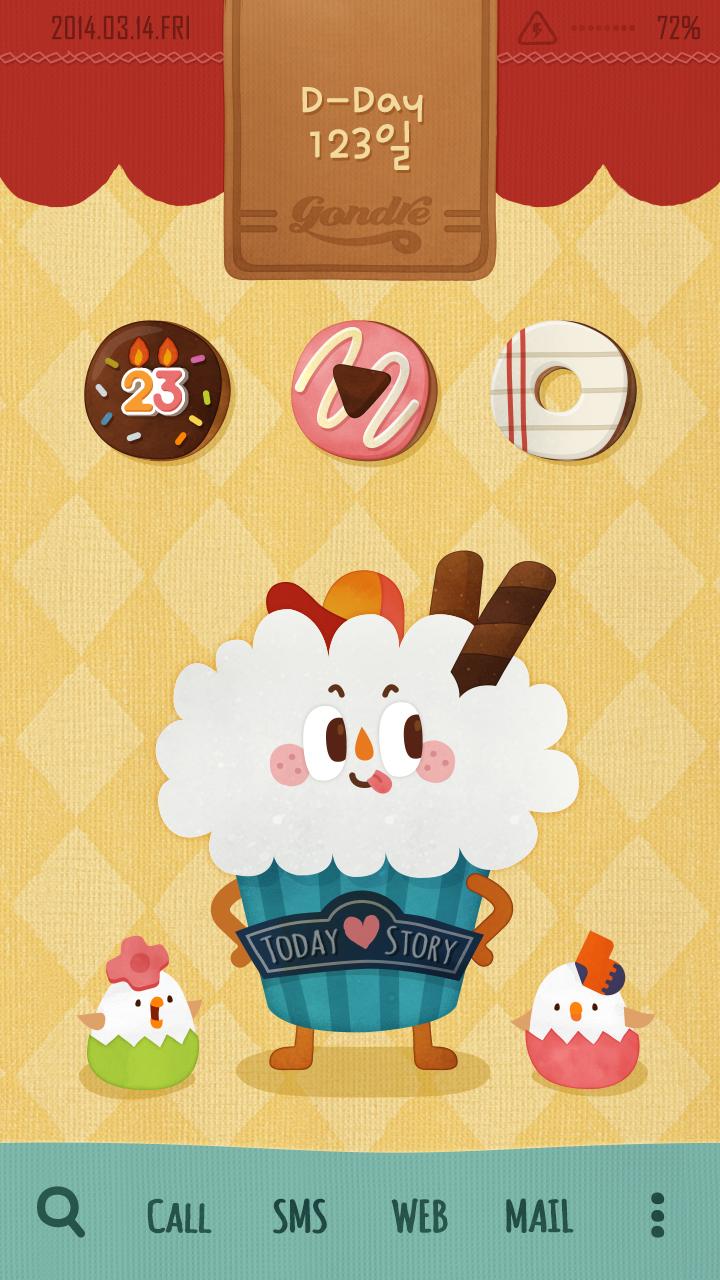Open the white striped donut icon
720x1280 pixels.
pyautogui.click(x=563, y=391)
